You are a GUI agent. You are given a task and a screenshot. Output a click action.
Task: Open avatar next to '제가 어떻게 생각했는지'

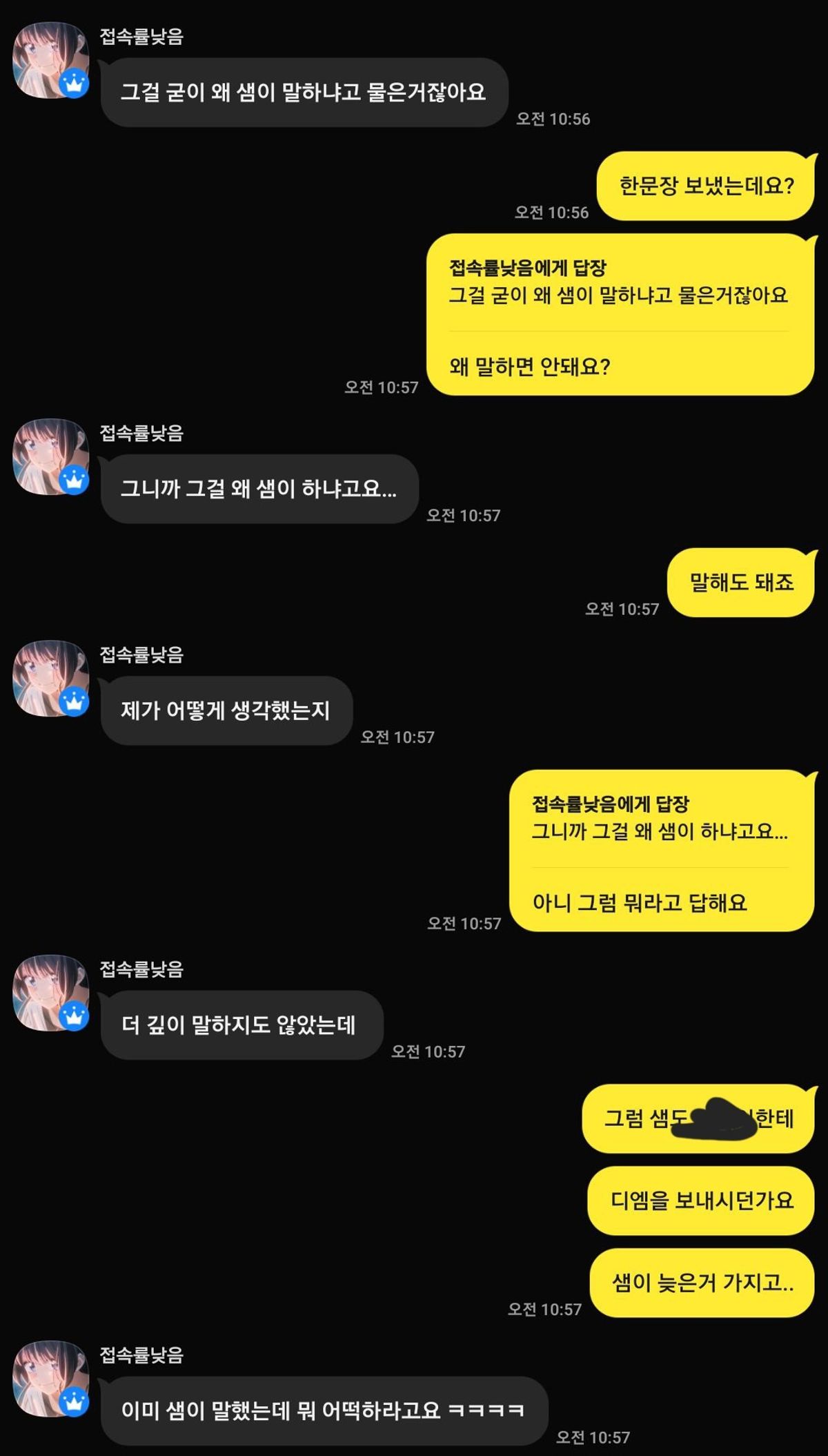tap(50, 679)
